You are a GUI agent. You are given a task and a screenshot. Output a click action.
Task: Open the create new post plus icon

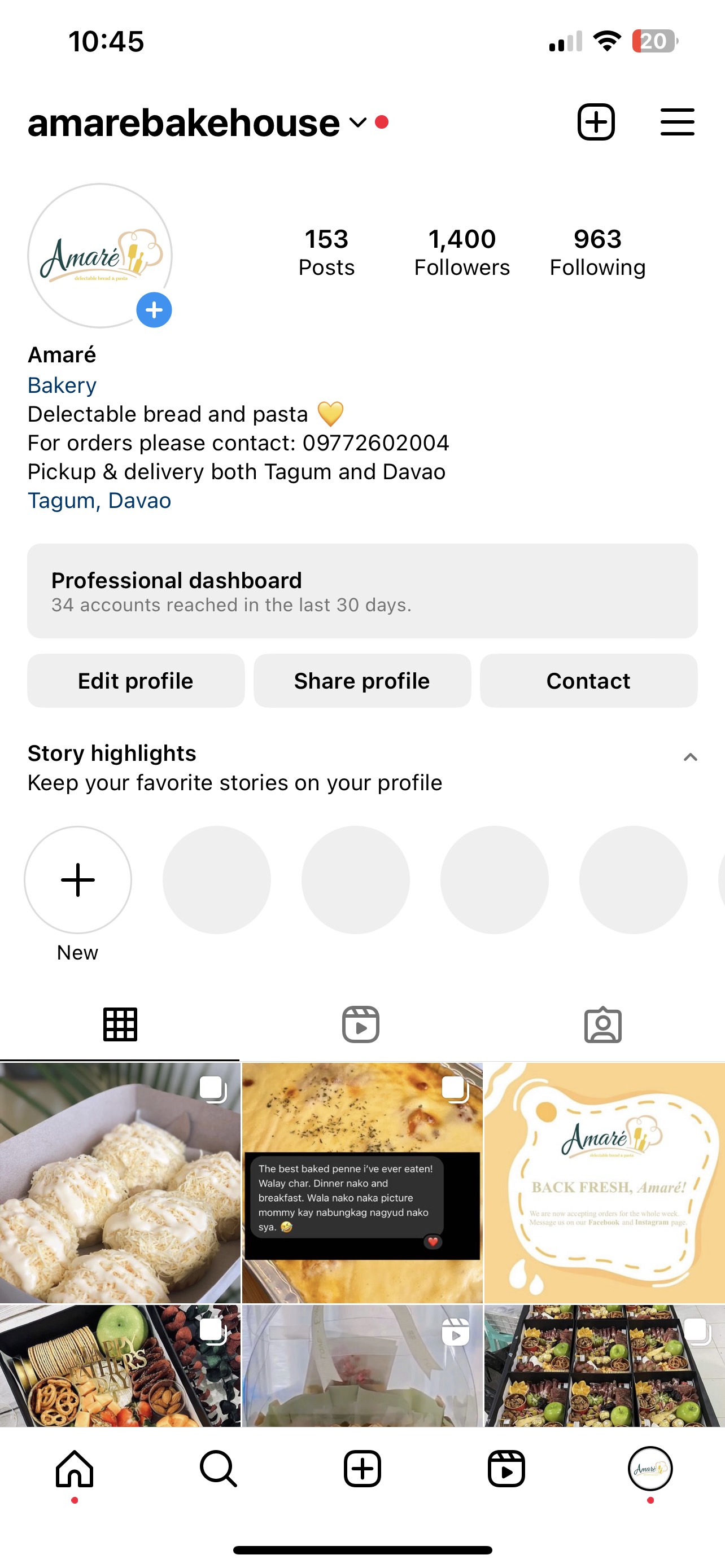[595, 122]
